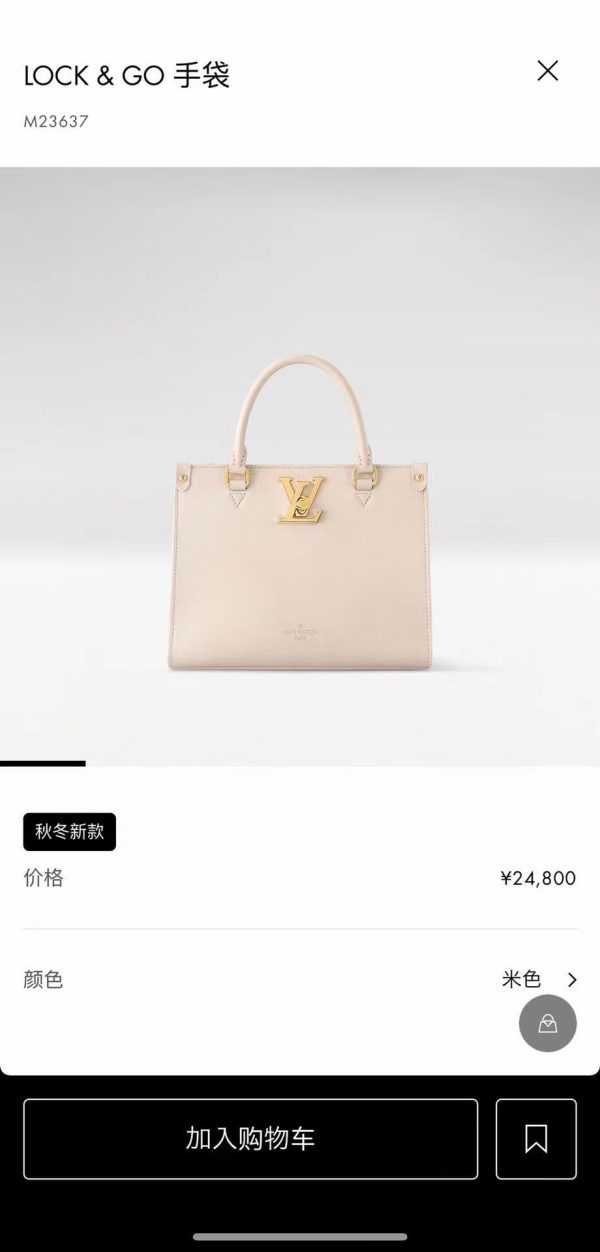Open the floating shopping bag button
The height and width of the screenshot is (1252, 600).
(x=547, y=1023)
